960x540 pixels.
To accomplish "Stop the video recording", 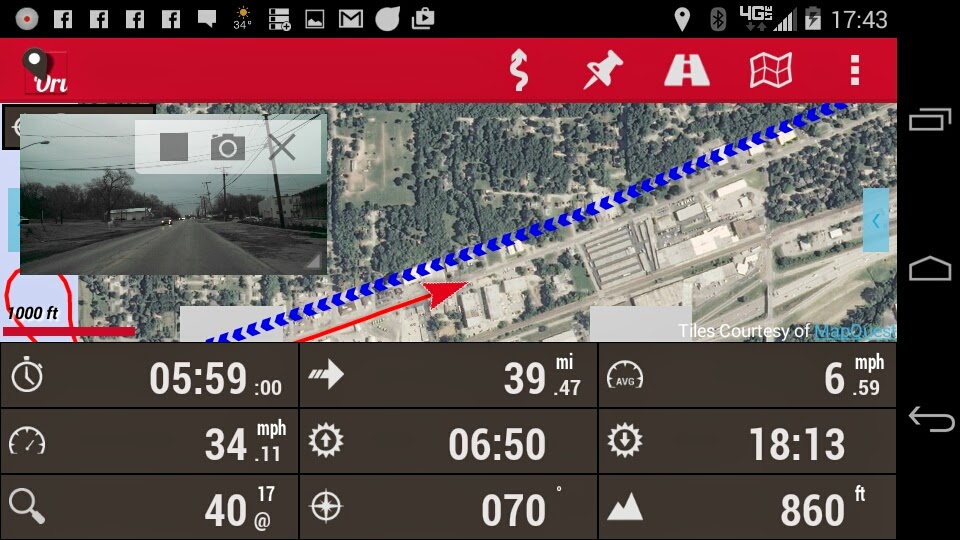I will (x=174, y=147).
